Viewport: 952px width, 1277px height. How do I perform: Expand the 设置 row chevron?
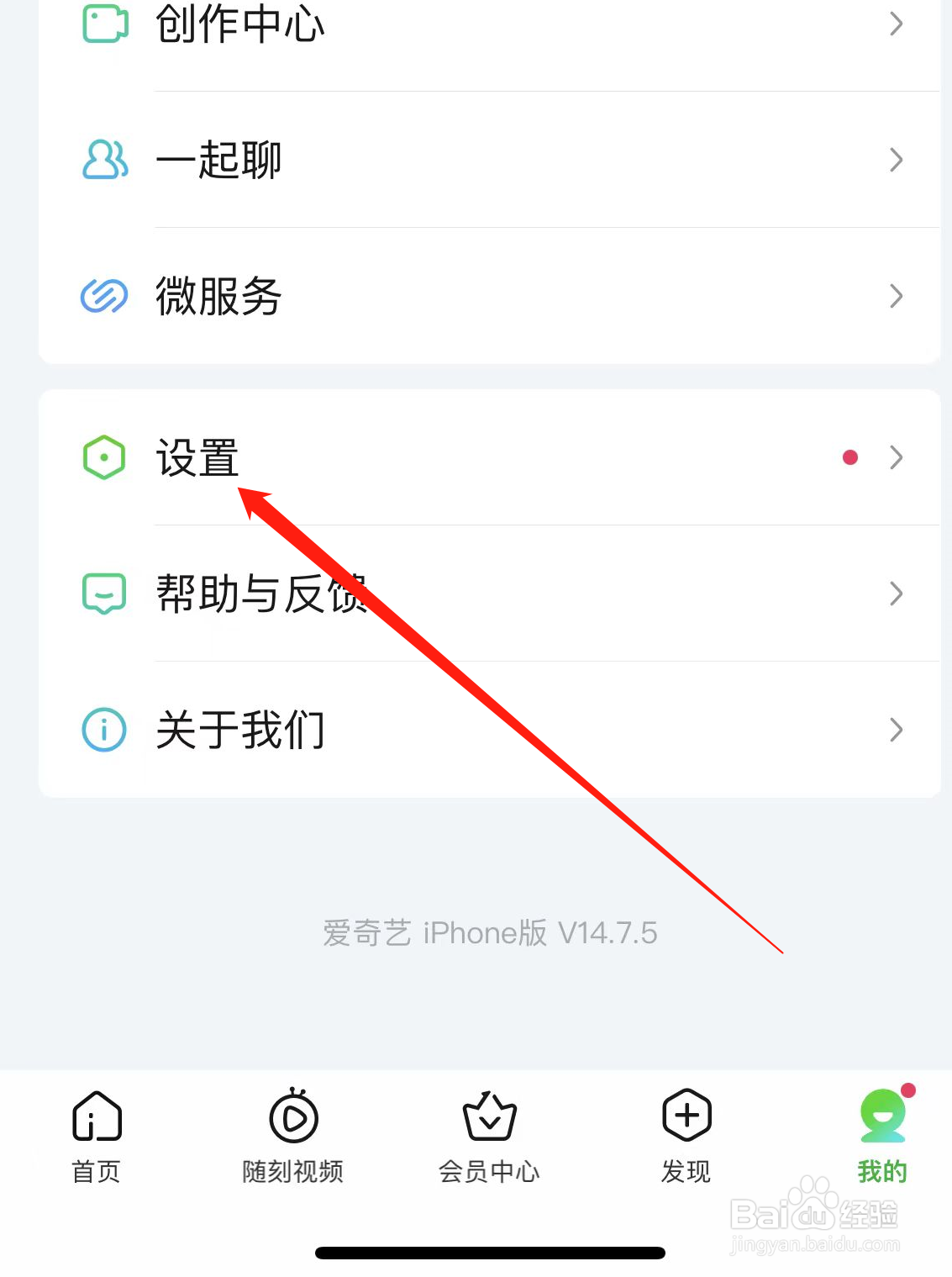[895, 458]
